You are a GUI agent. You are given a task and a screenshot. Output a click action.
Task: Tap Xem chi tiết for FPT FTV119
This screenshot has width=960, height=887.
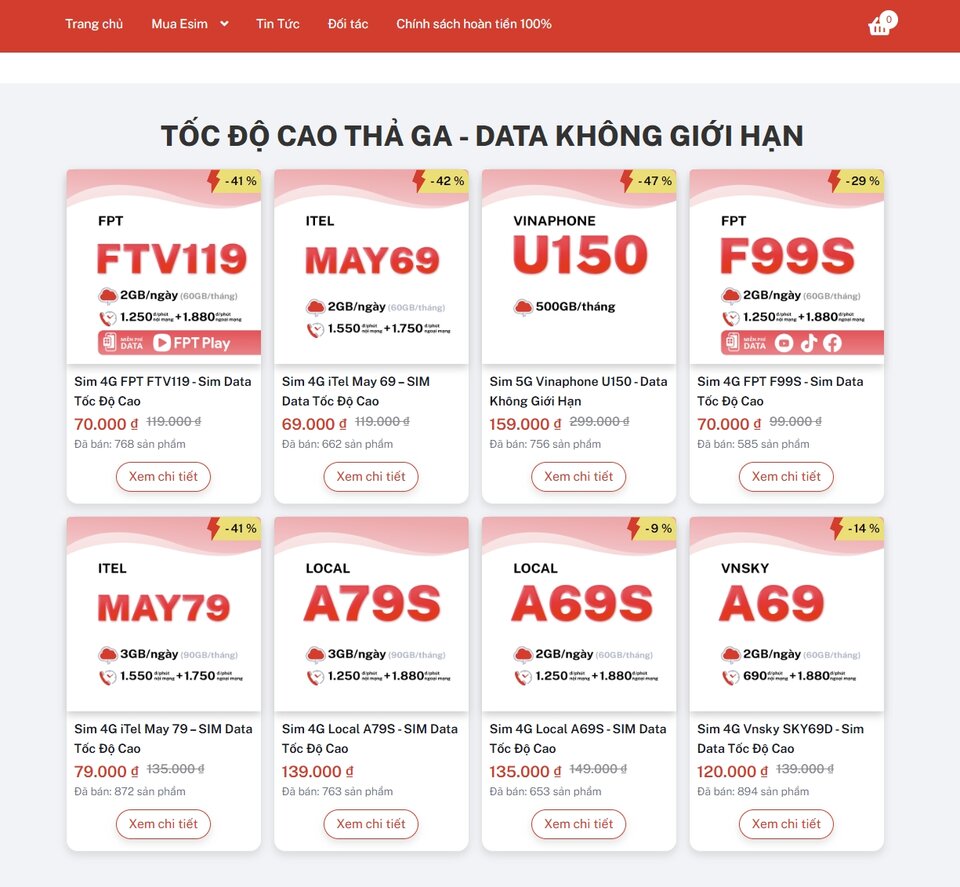pos(163,476)
